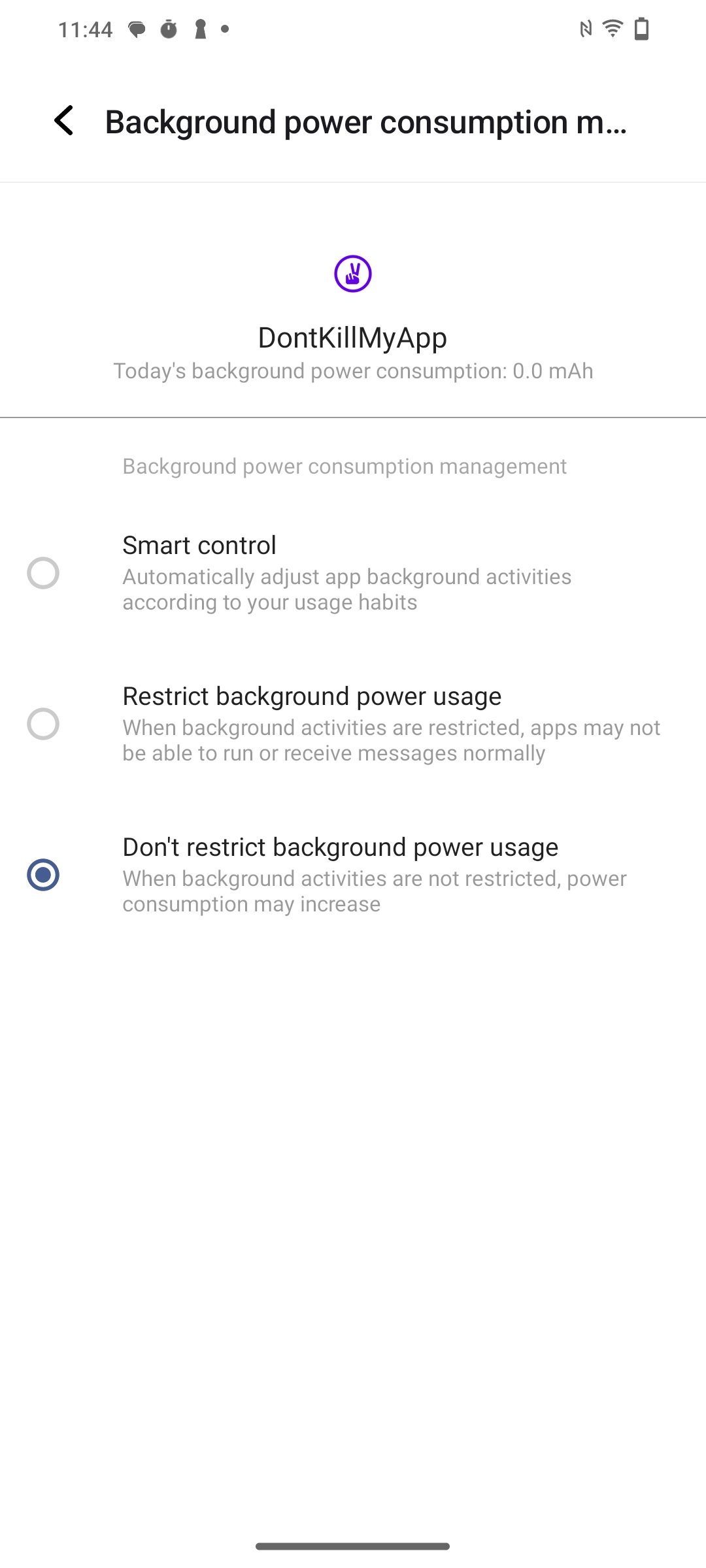Tap the battery icon in status bar
706x1568 pixels.
click(x=641, y=29)
